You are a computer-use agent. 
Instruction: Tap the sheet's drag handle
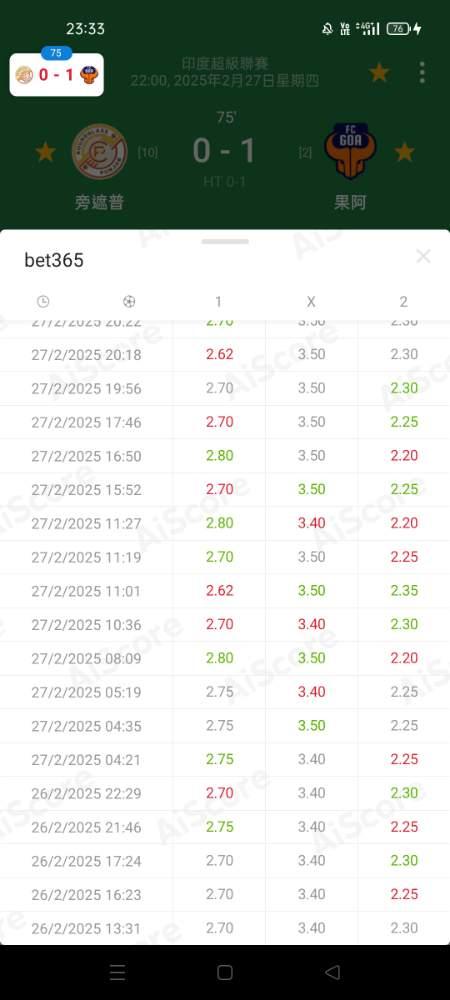click(225, 242)
